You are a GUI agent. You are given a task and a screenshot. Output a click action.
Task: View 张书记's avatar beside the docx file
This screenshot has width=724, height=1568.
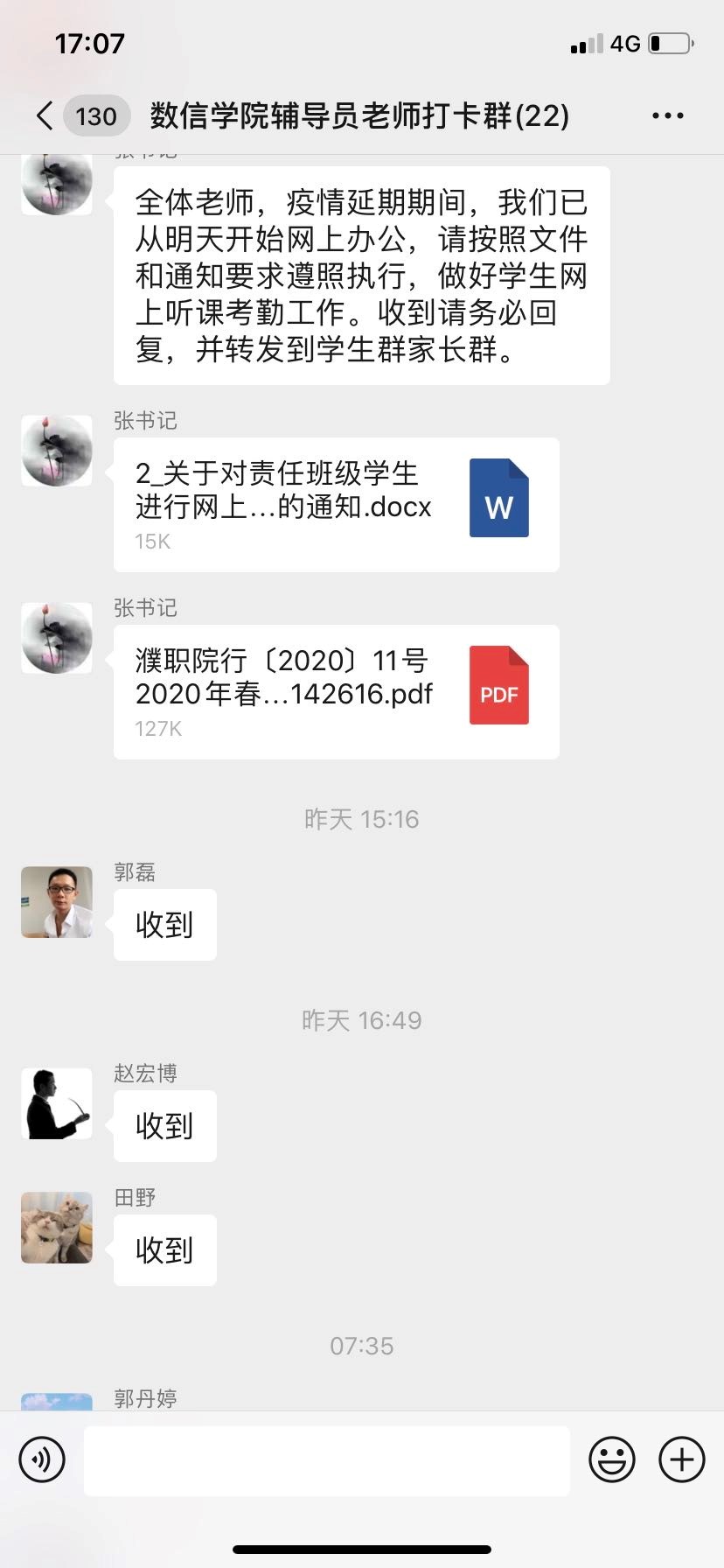(x=57, y=451)
